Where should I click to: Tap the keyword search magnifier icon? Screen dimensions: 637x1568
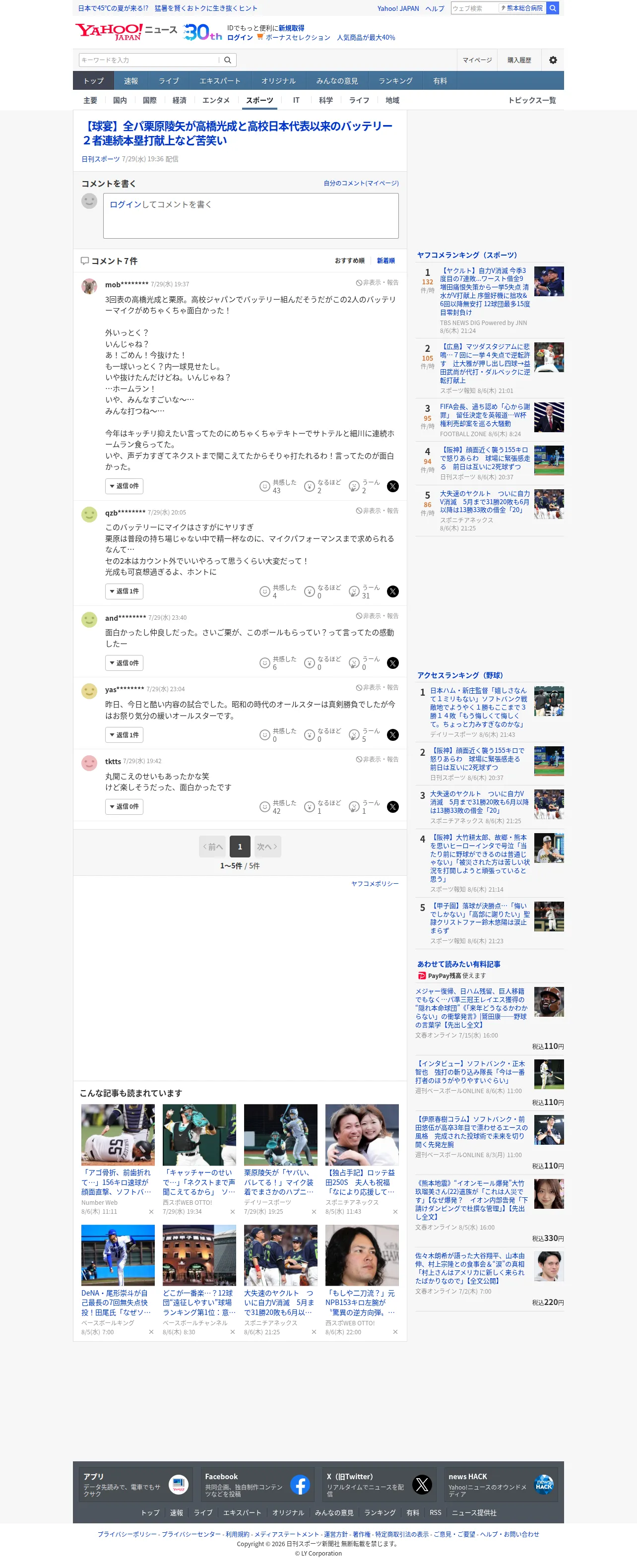coord(228,60)
